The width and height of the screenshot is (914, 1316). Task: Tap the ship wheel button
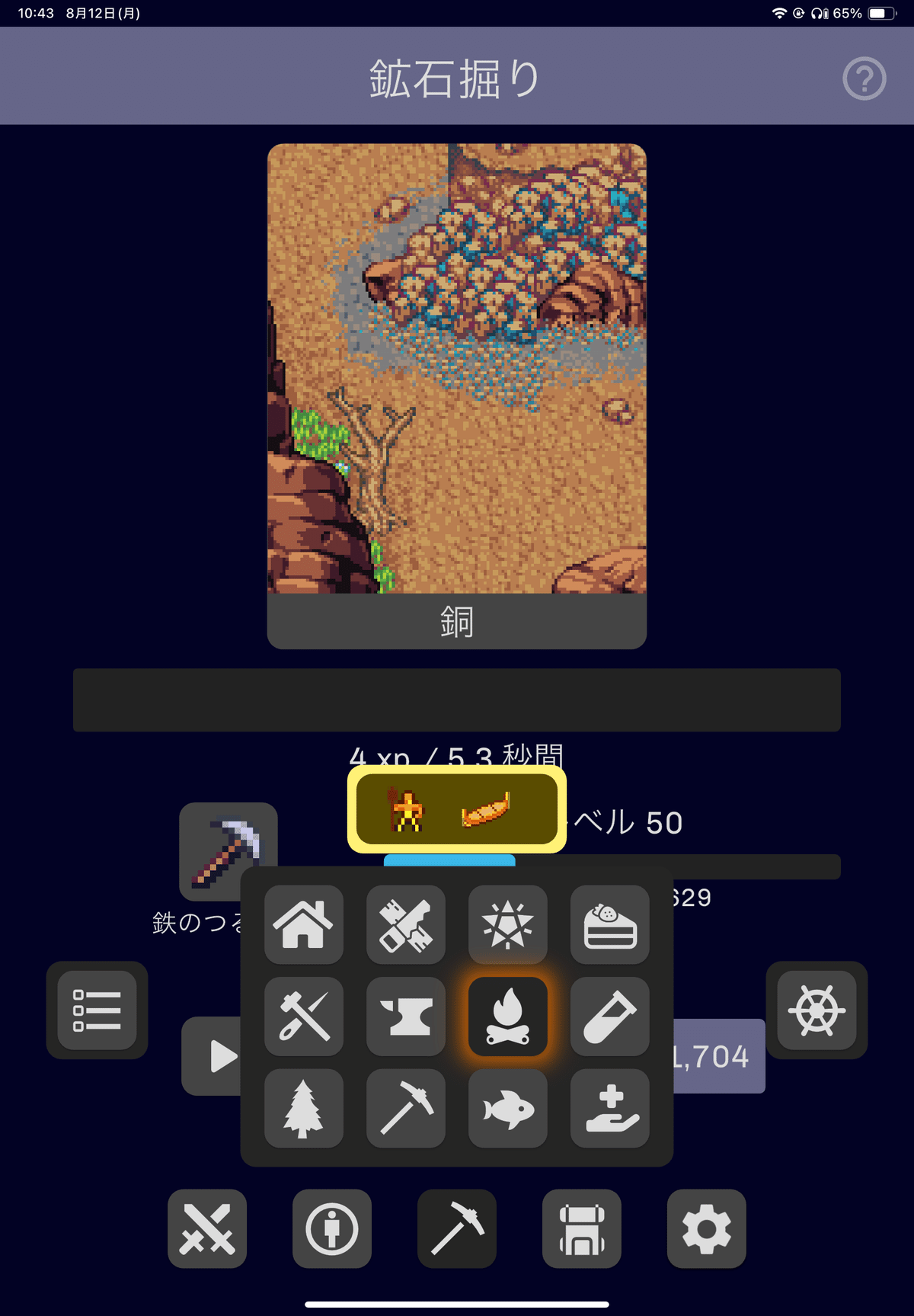click(x=817, y=1010)
